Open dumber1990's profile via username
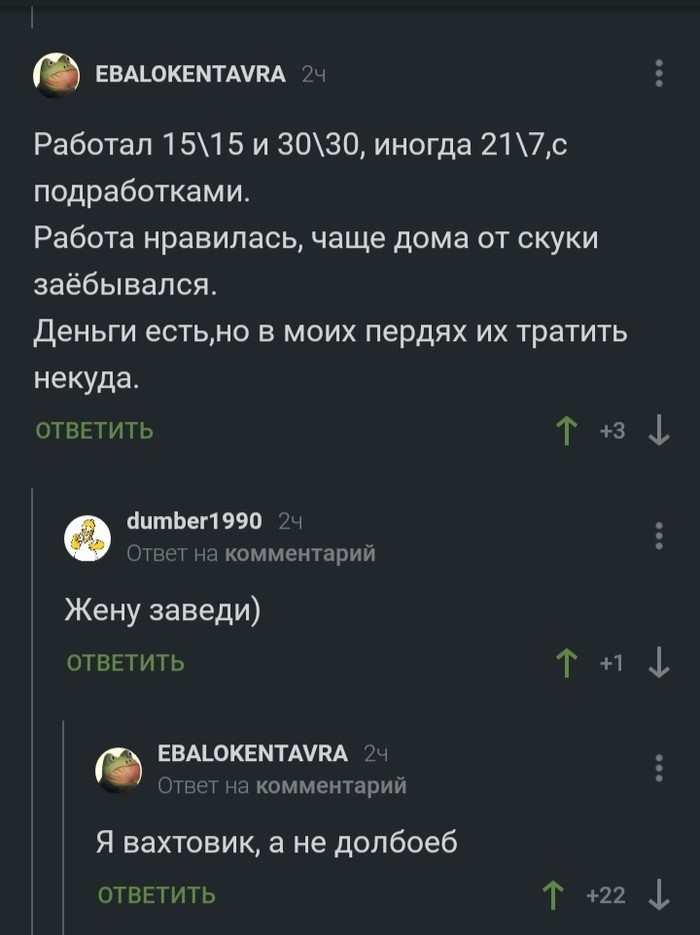The width and height of the screenshot is (700, 935). point(194,521)
